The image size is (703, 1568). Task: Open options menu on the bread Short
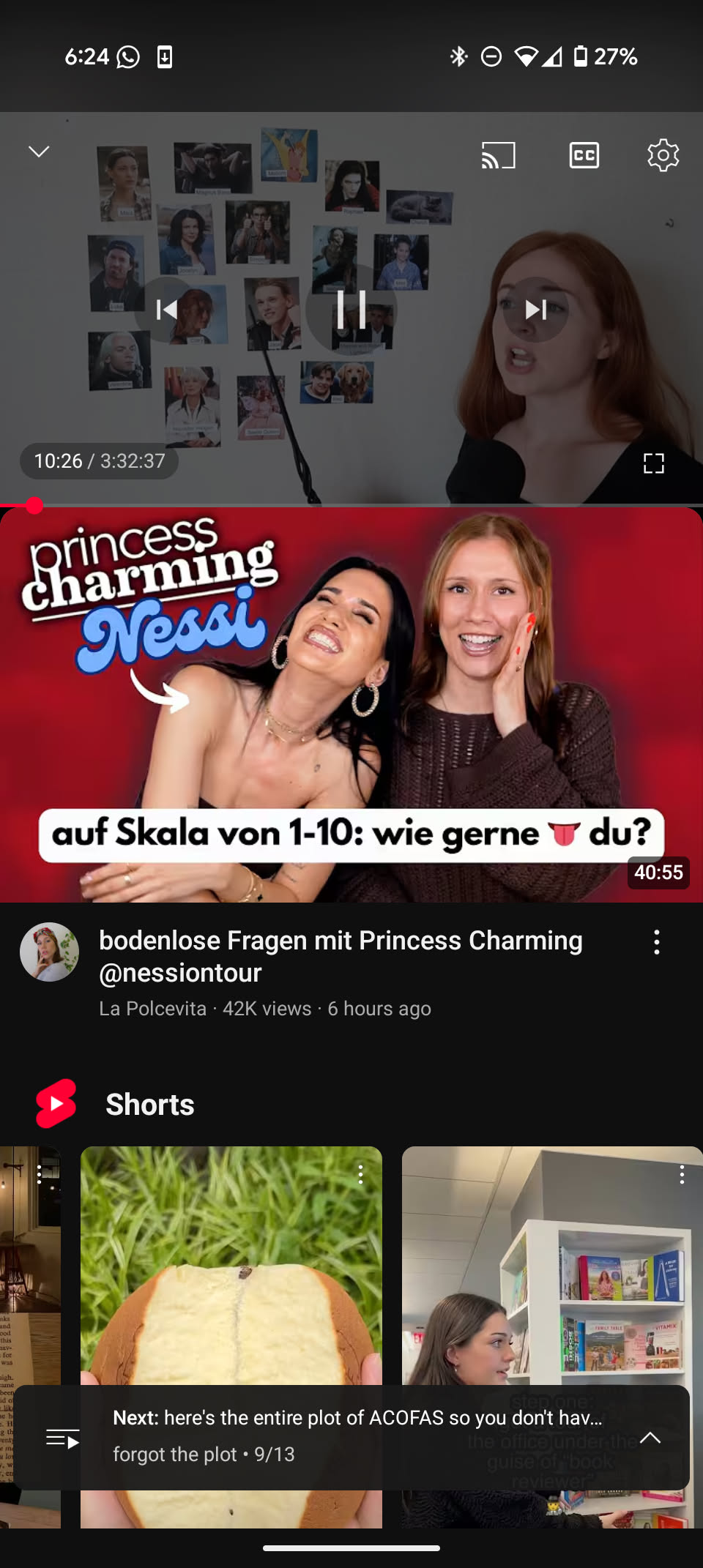tap(360, 1174)
